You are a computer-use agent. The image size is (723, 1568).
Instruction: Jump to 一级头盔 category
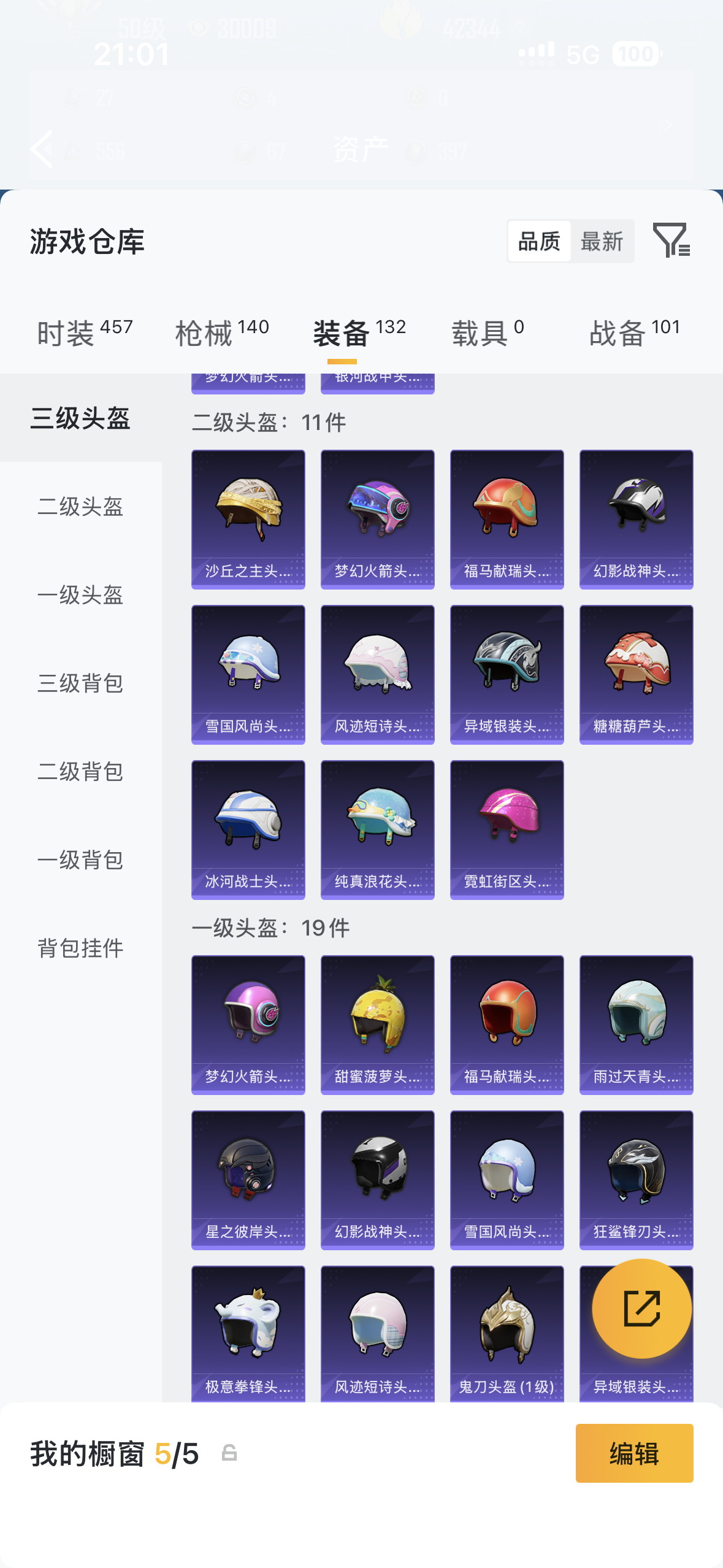tap(80, 595)
